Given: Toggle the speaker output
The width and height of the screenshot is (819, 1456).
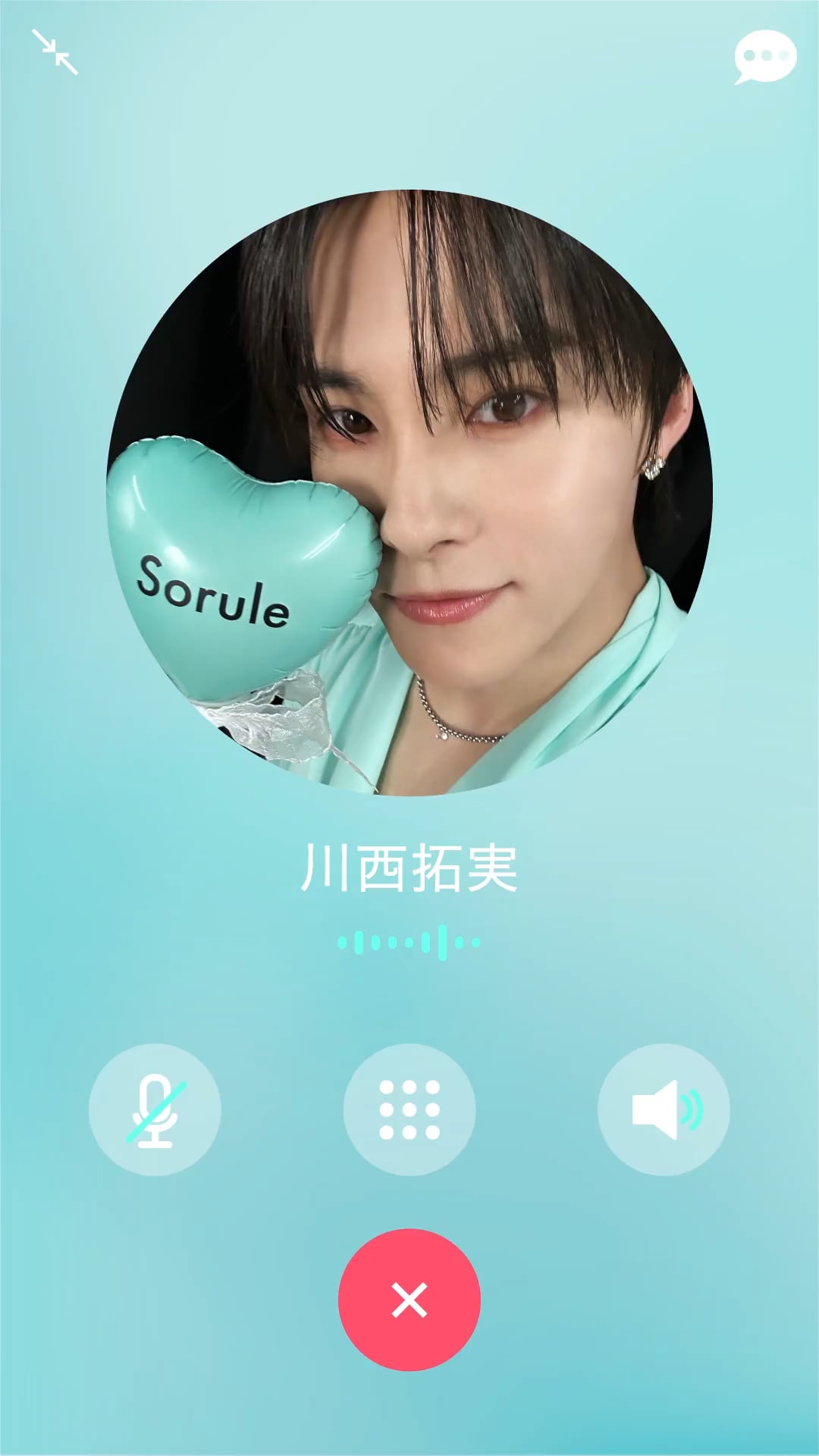Looking at the screenshot, I should click(664, 1109).
